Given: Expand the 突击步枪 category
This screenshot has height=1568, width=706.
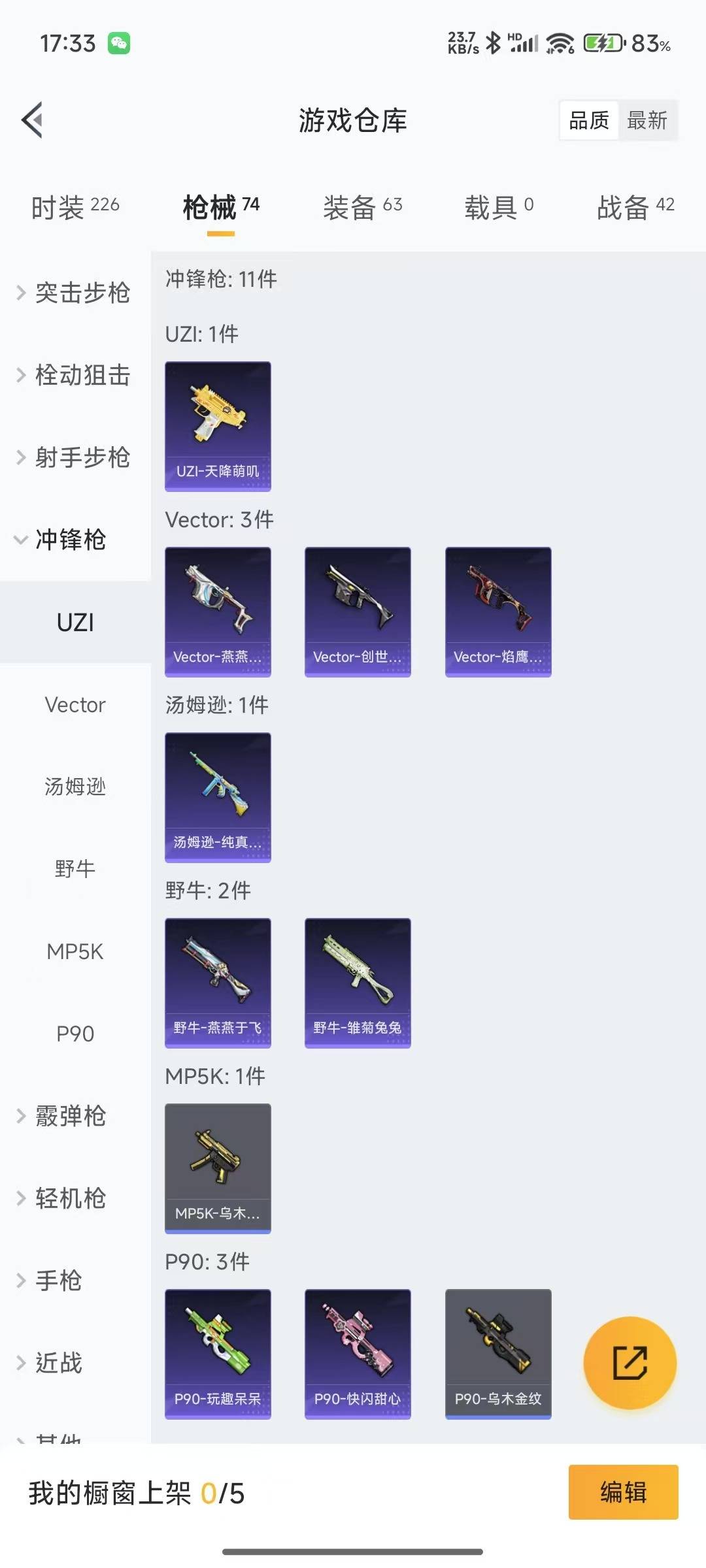Looking at the screenshot, I should pos(75,292).
